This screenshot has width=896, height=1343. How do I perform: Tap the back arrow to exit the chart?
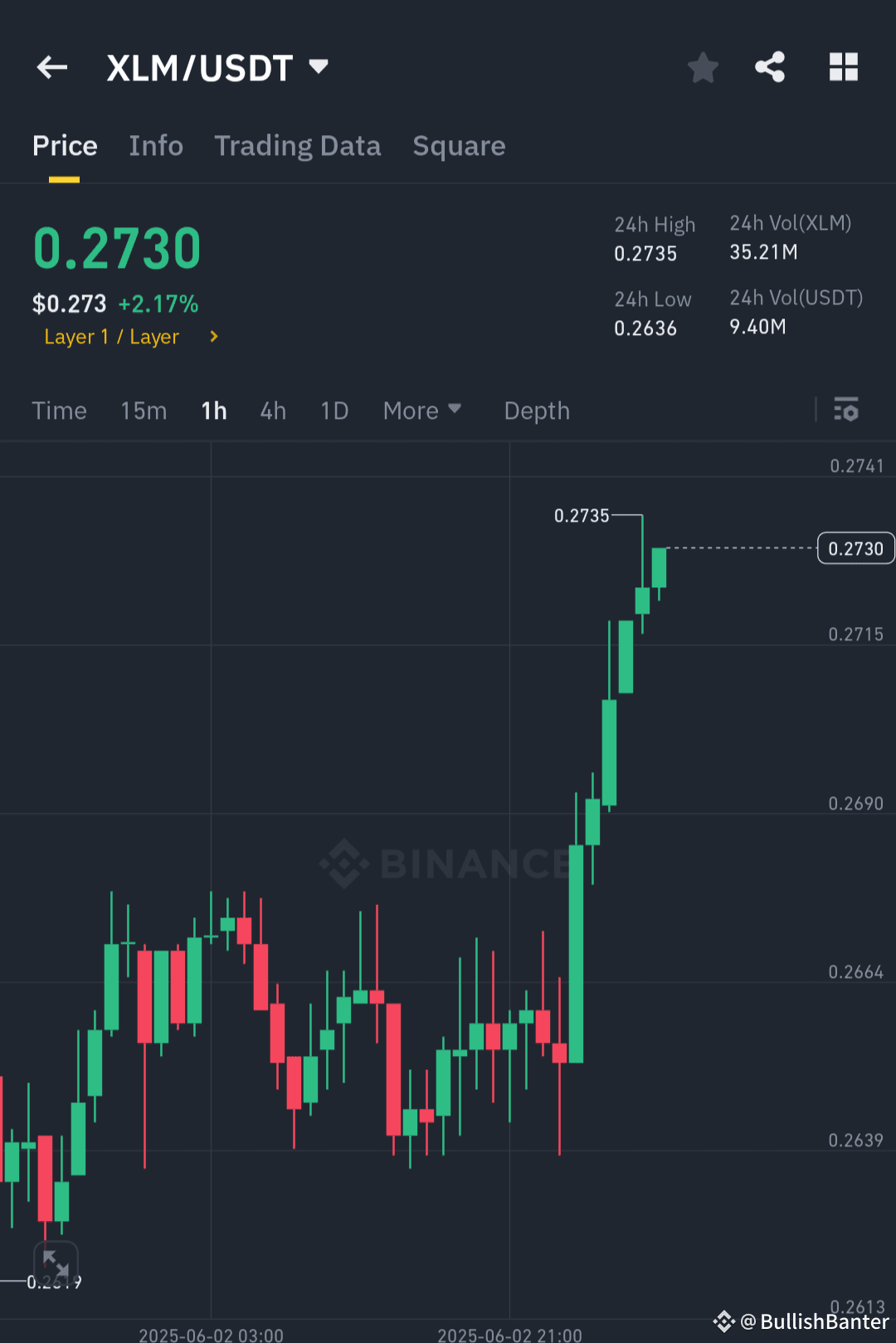pos(51,67)
